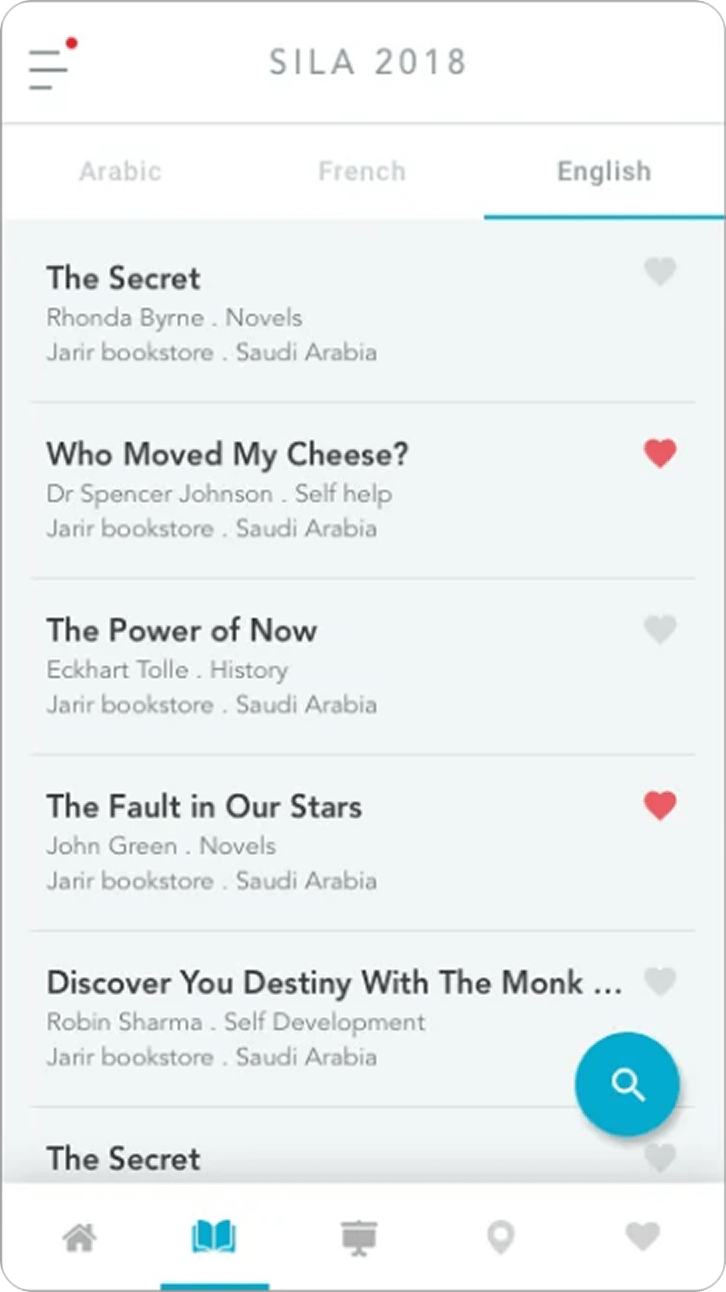Open the books tab in bottom bar

point(214,1238)
